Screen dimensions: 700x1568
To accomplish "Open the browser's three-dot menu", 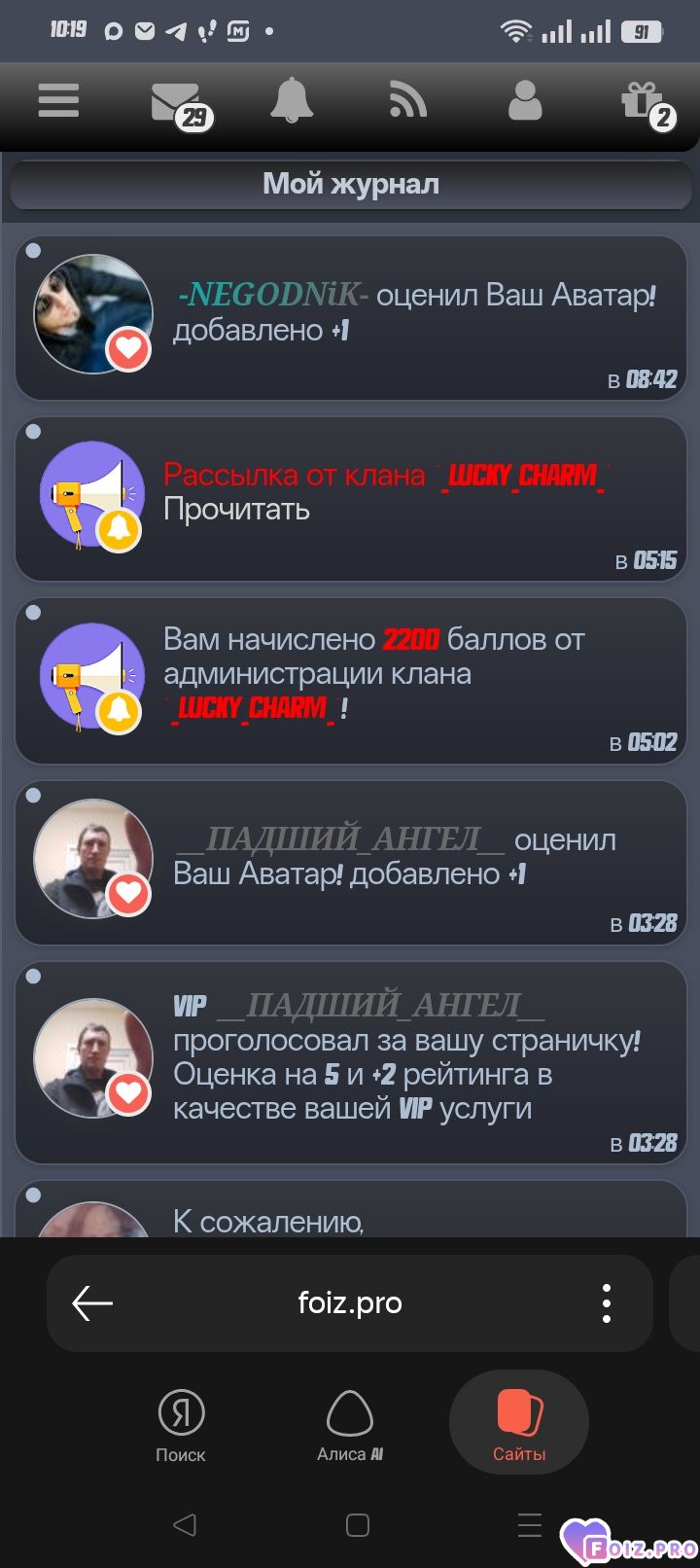I will click(606, 1303).
